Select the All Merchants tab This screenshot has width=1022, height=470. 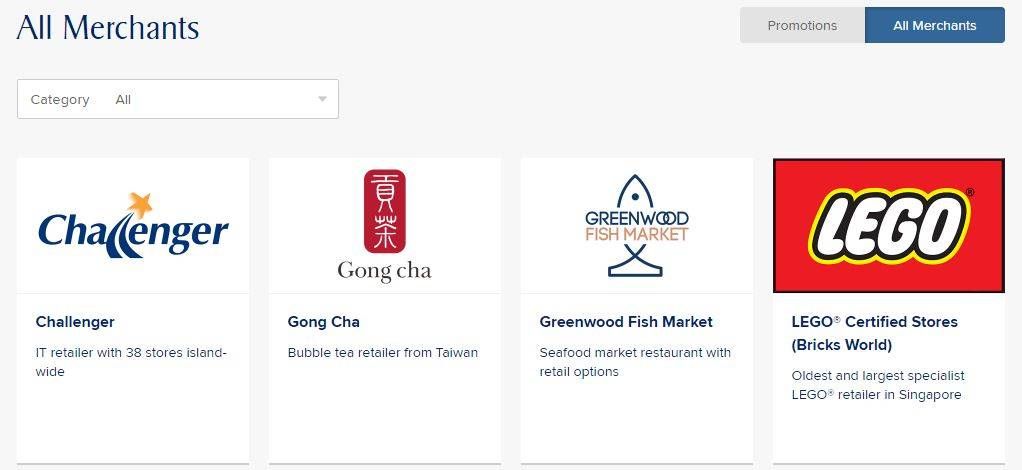point(934,26)
